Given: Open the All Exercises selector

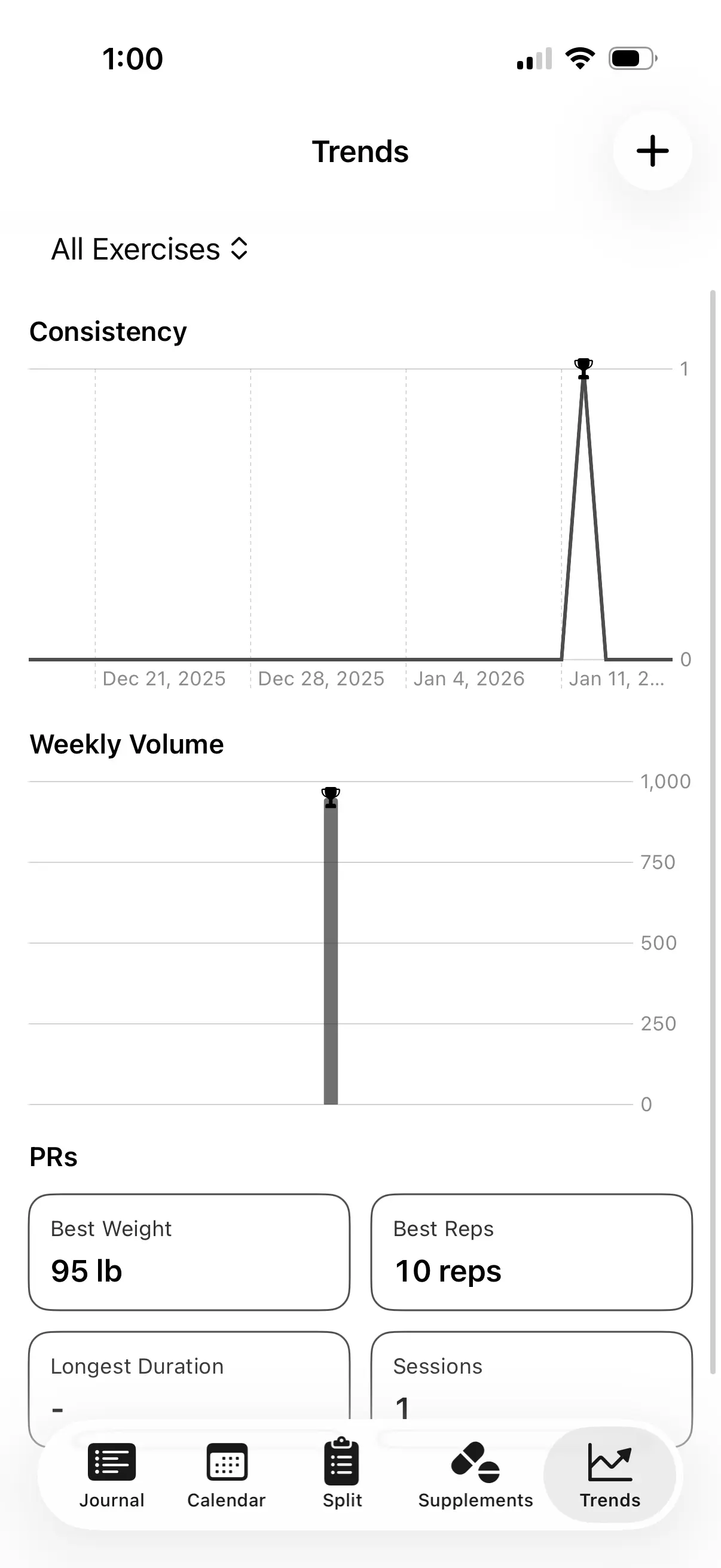Looking at the screenshot, I should (150, 249).
